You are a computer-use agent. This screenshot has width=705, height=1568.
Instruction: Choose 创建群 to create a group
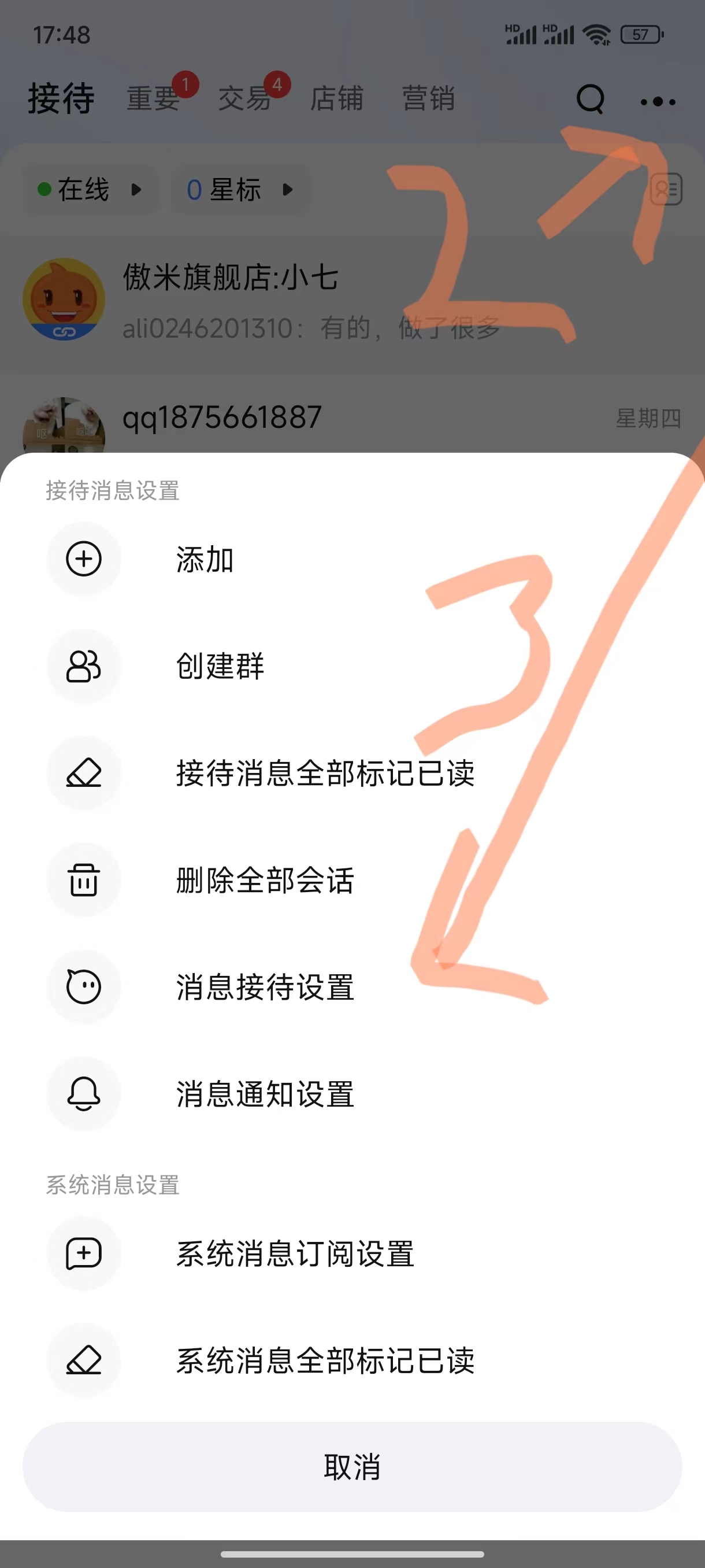[220, 666]
